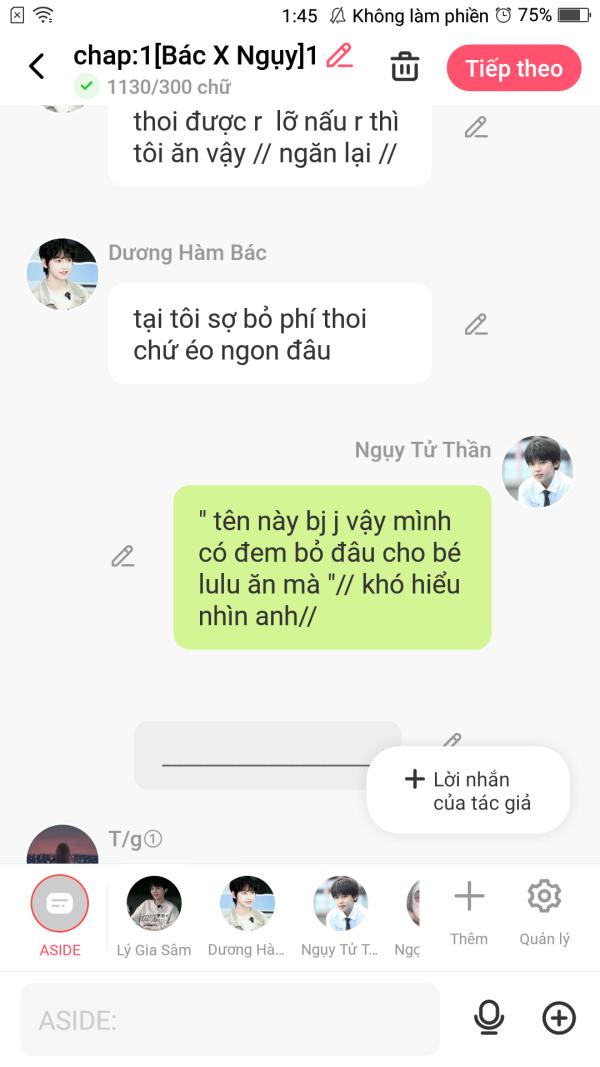Tap the Tiếp theo button
The image size is (600, 1067).
tap(514, 68)
